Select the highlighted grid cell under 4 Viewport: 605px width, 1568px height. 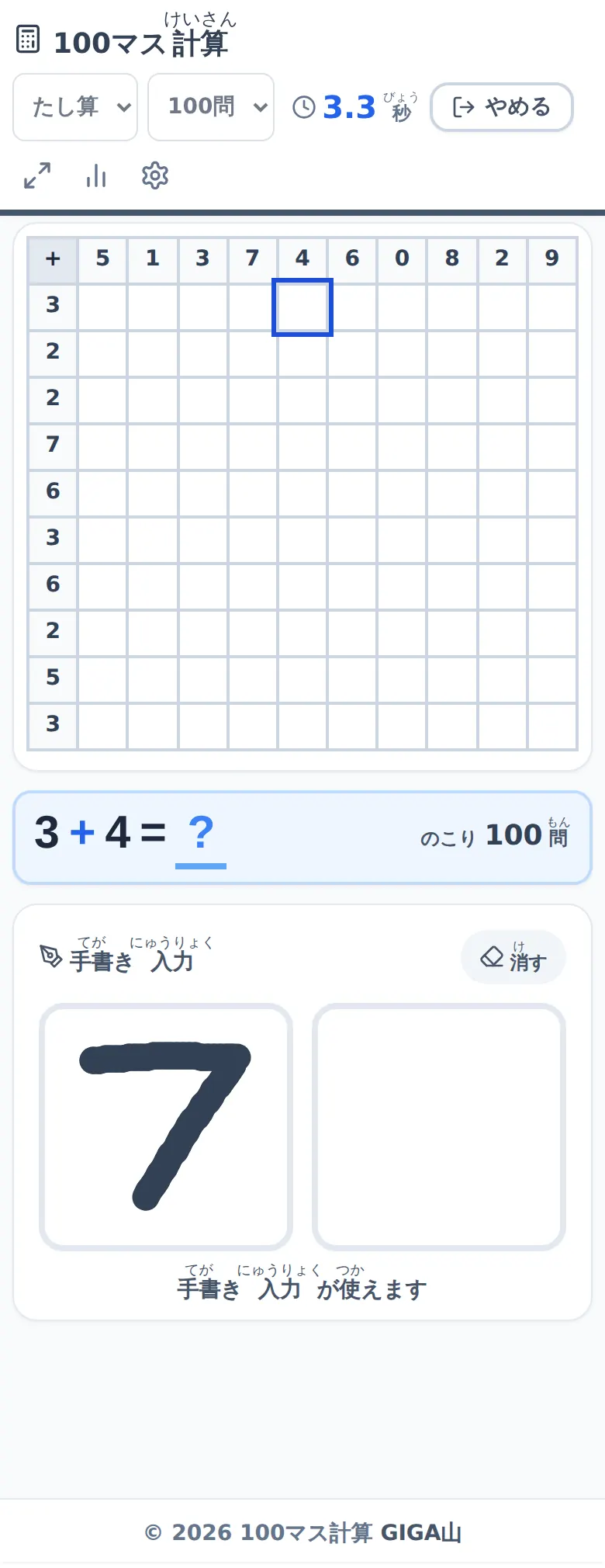point(302,307)
